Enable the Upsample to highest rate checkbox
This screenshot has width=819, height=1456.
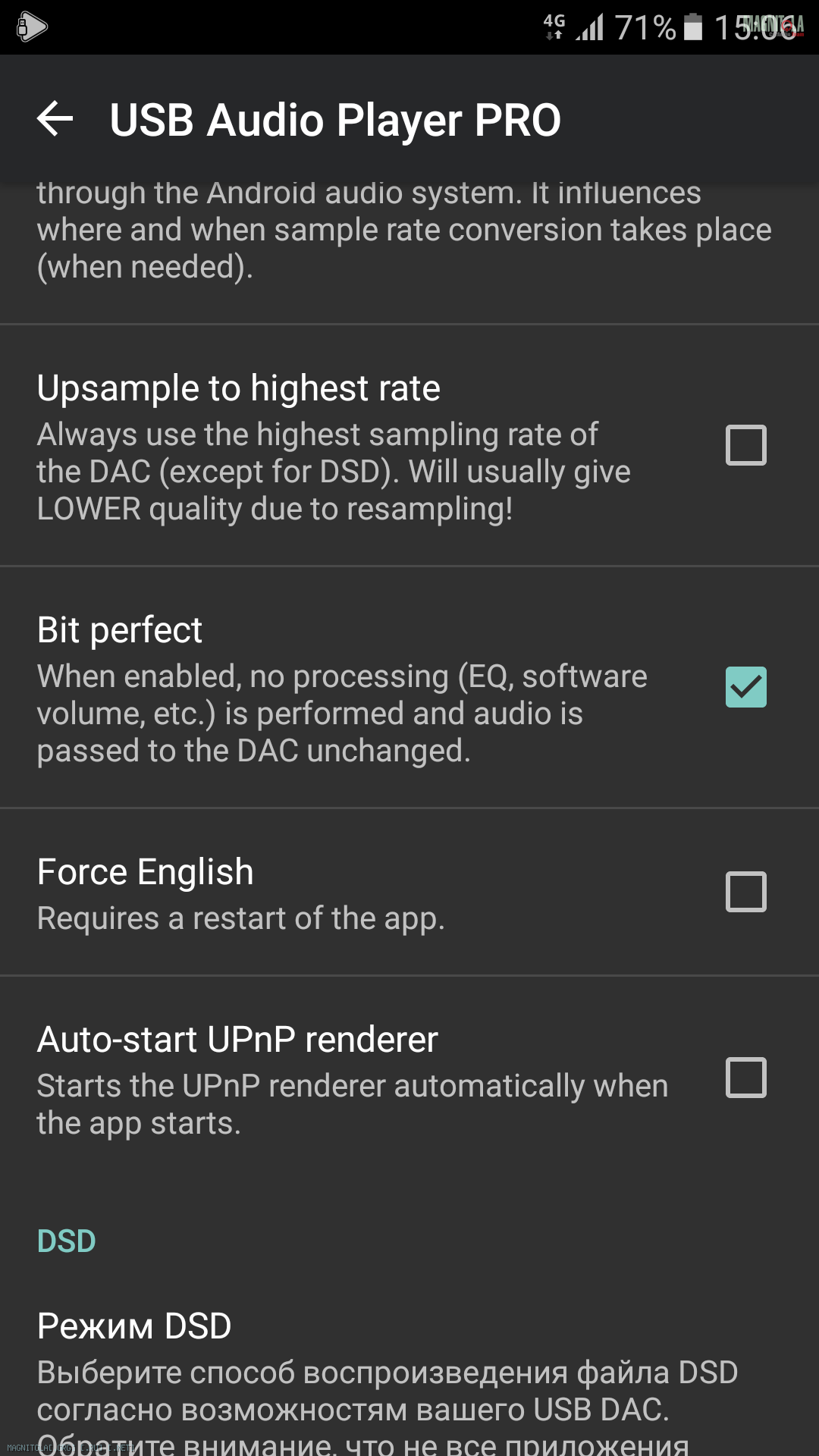(x=746, y=445)
